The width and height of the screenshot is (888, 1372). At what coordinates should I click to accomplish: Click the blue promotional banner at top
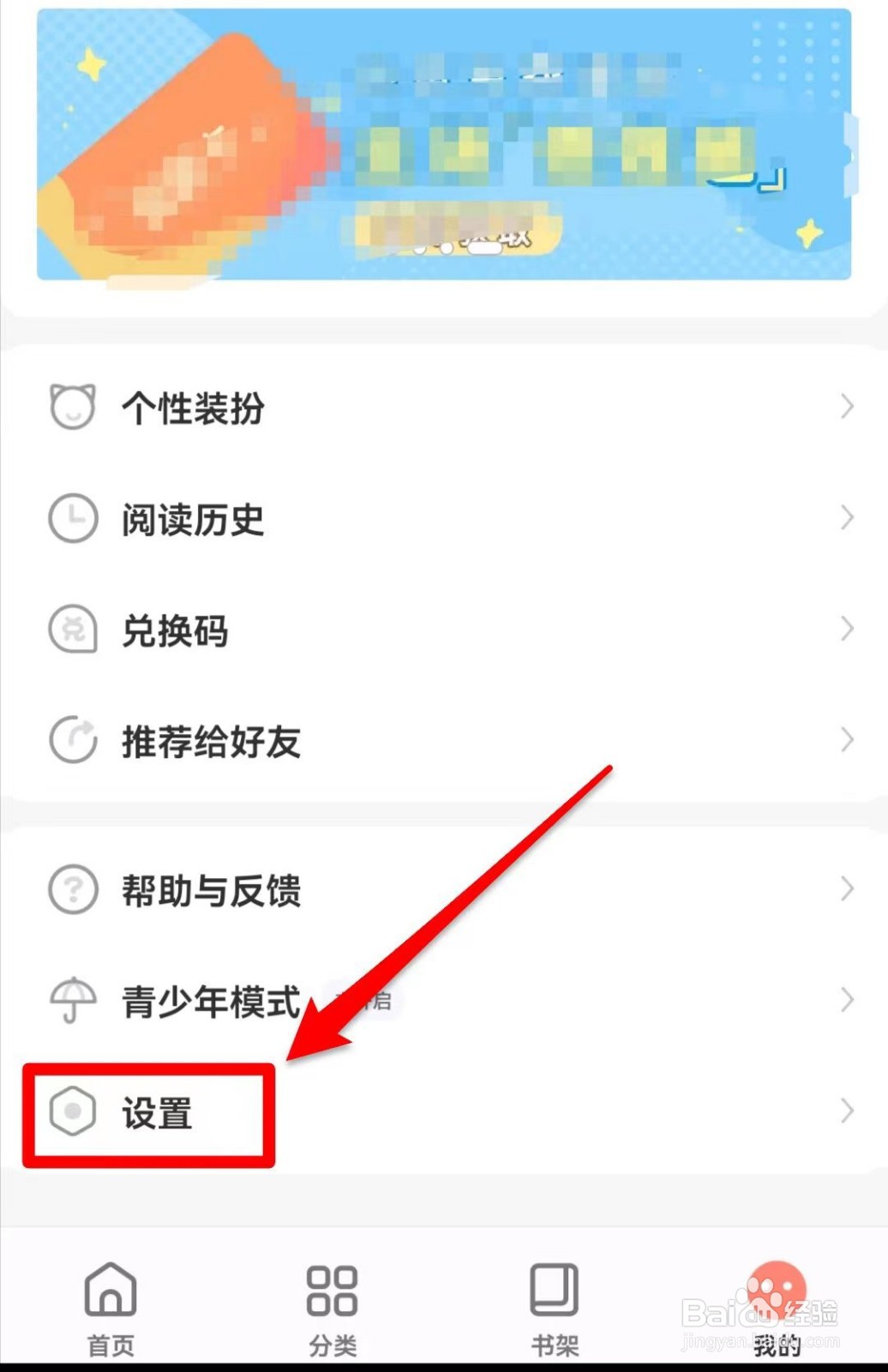pos(444,146)
